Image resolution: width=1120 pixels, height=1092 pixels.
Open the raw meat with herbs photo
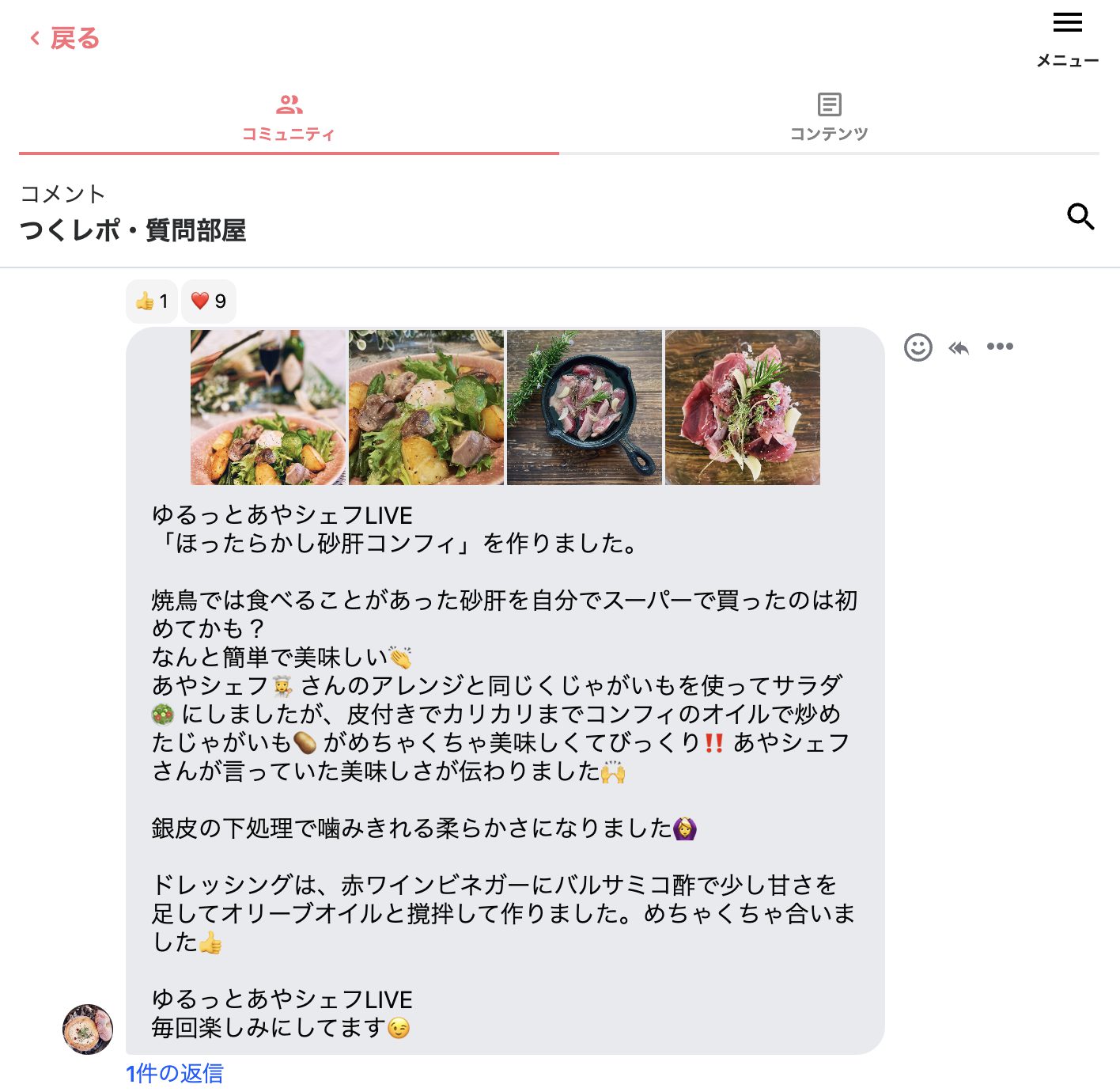coord(743,408)
